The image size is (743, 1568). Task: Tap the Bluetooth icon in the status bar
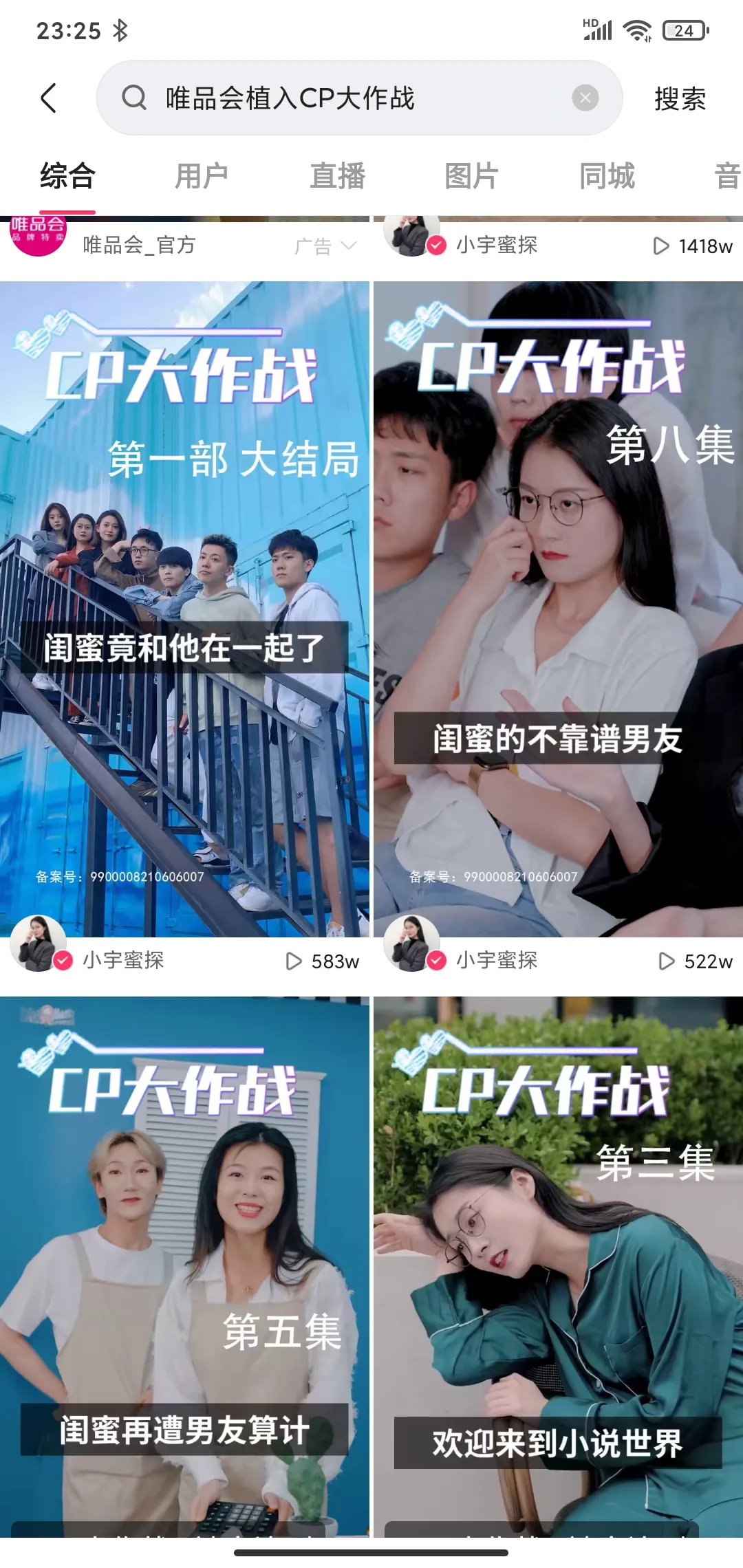coord(120,30)
